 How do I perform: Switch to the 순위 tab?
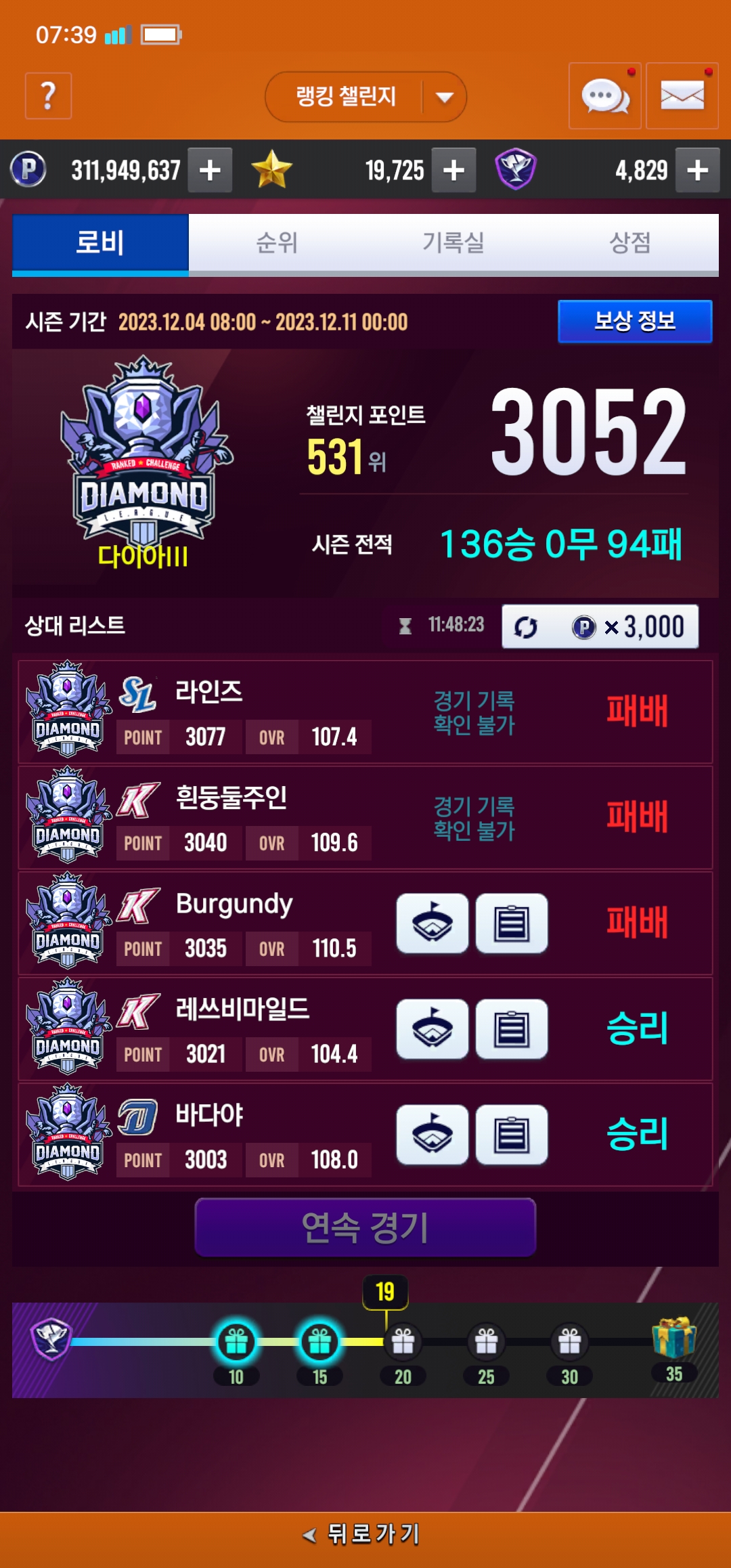click(276, 242)
